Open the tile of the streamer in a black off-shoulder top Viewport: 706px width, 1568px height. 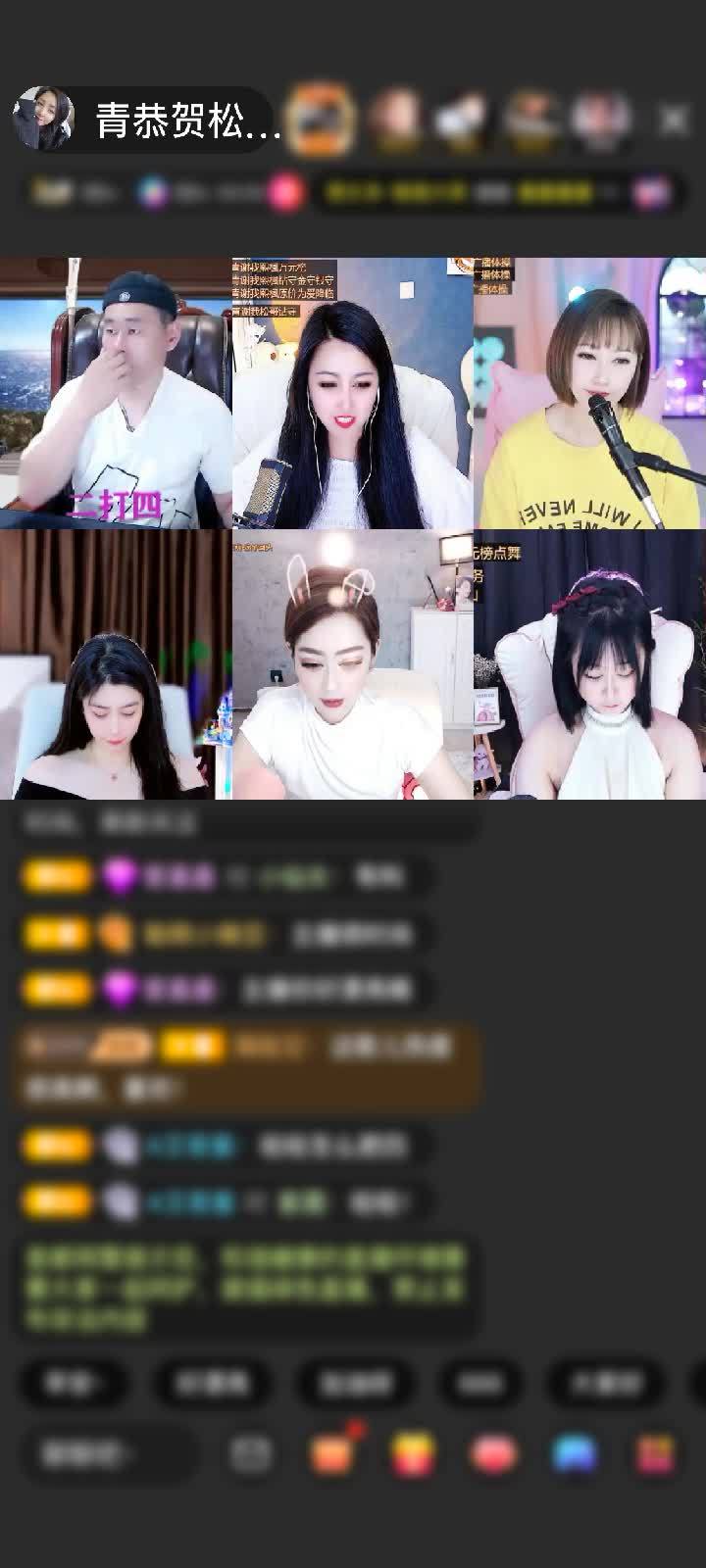click(x=116, y=664)
